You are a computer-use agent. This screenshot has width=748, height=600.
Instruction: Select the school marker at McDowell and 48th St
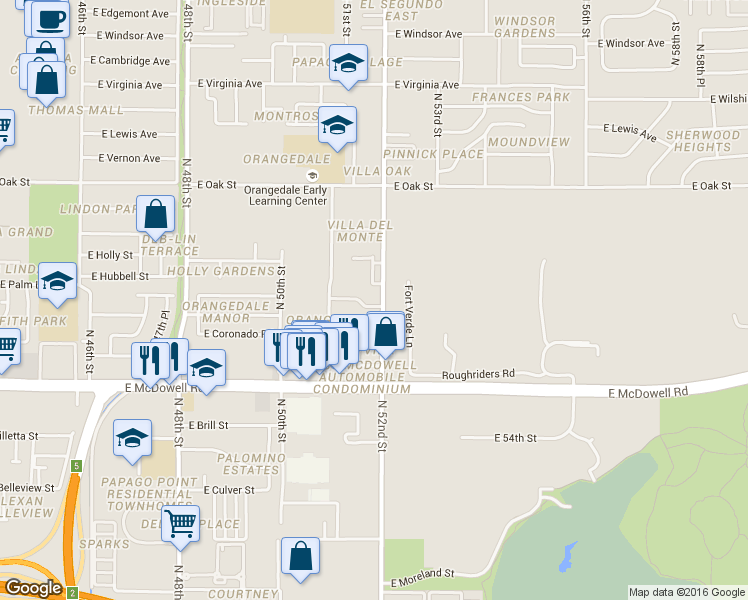[x=206, y=372]
